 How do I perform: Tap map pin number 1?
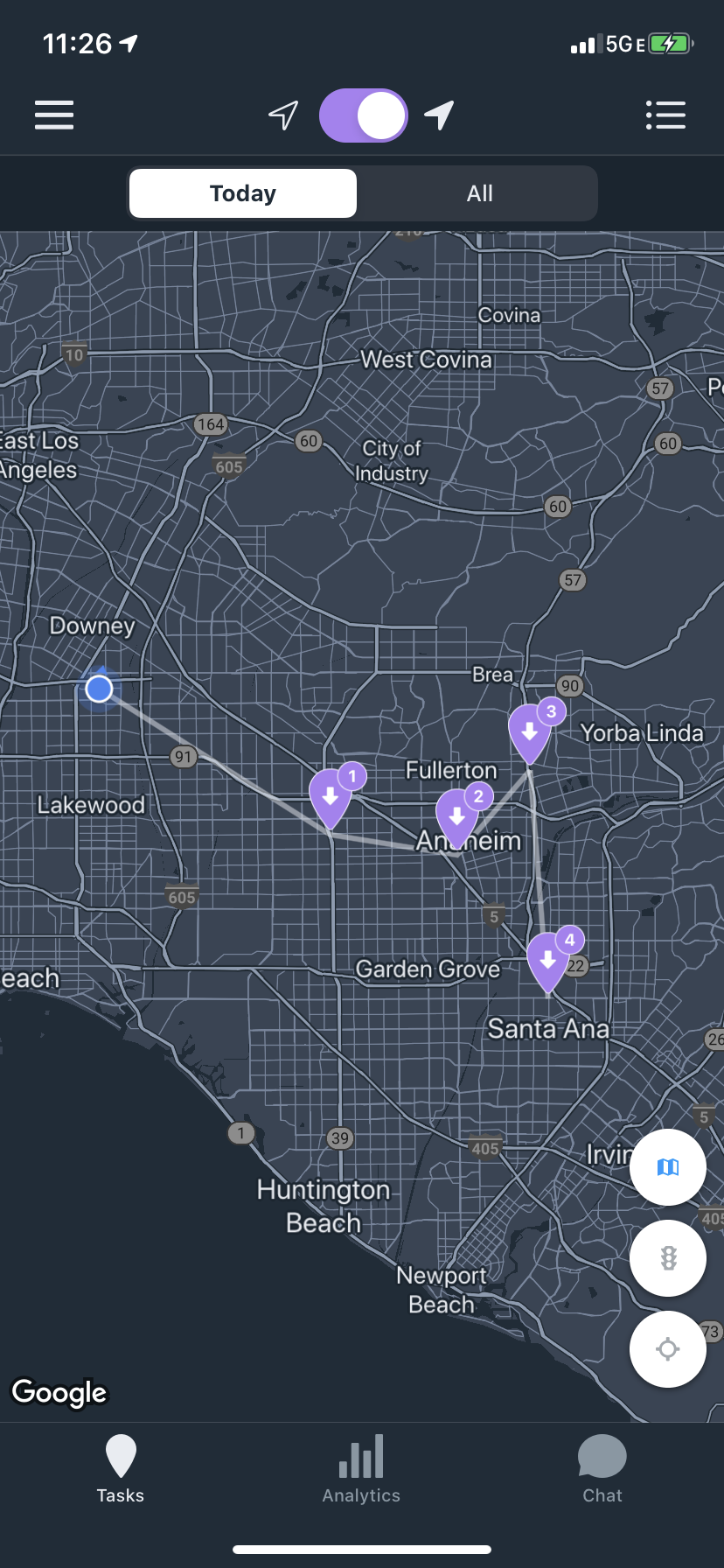click(331, 795)
